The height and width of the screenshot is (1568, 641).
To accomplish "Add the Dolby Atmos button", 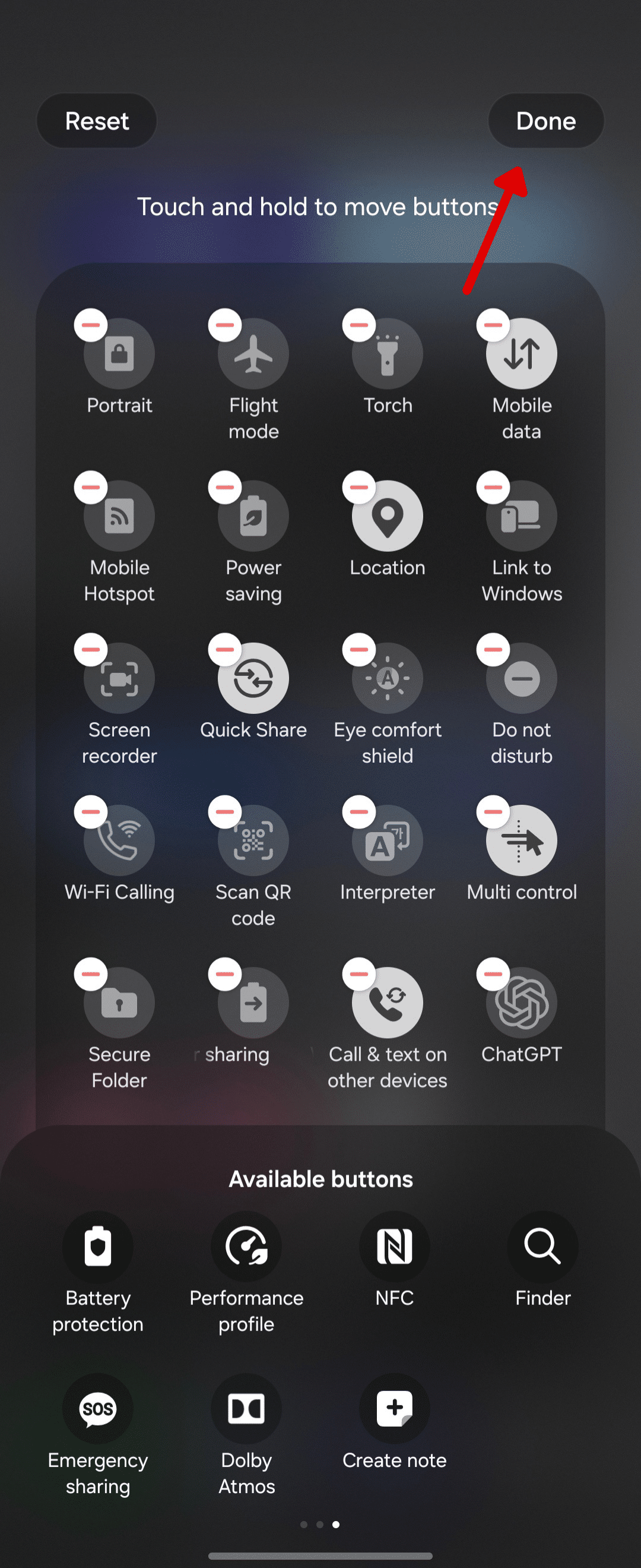I will (x=246, y=1408).
